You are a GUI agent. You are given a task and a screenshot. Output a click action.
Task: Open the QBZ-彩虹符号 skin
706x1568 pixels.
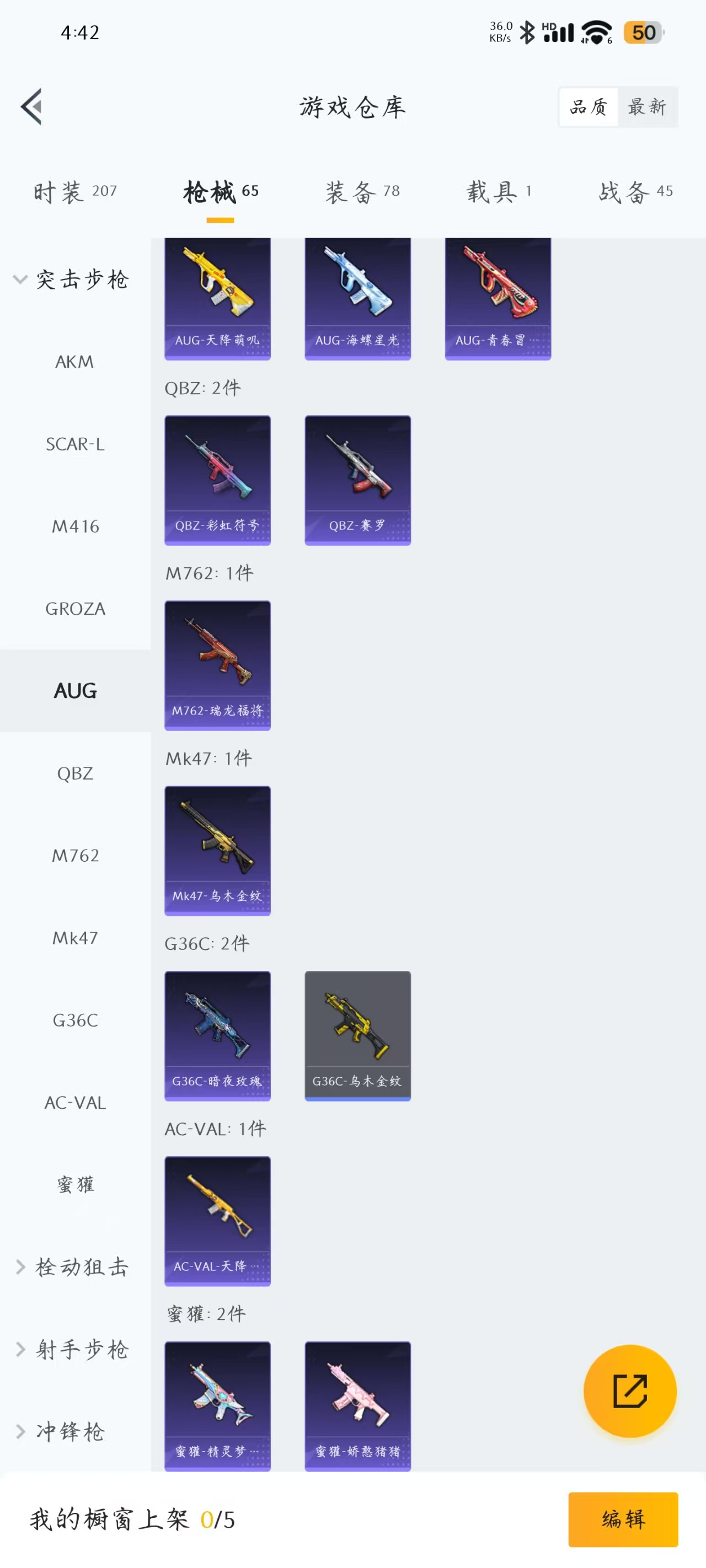[217, 480]
